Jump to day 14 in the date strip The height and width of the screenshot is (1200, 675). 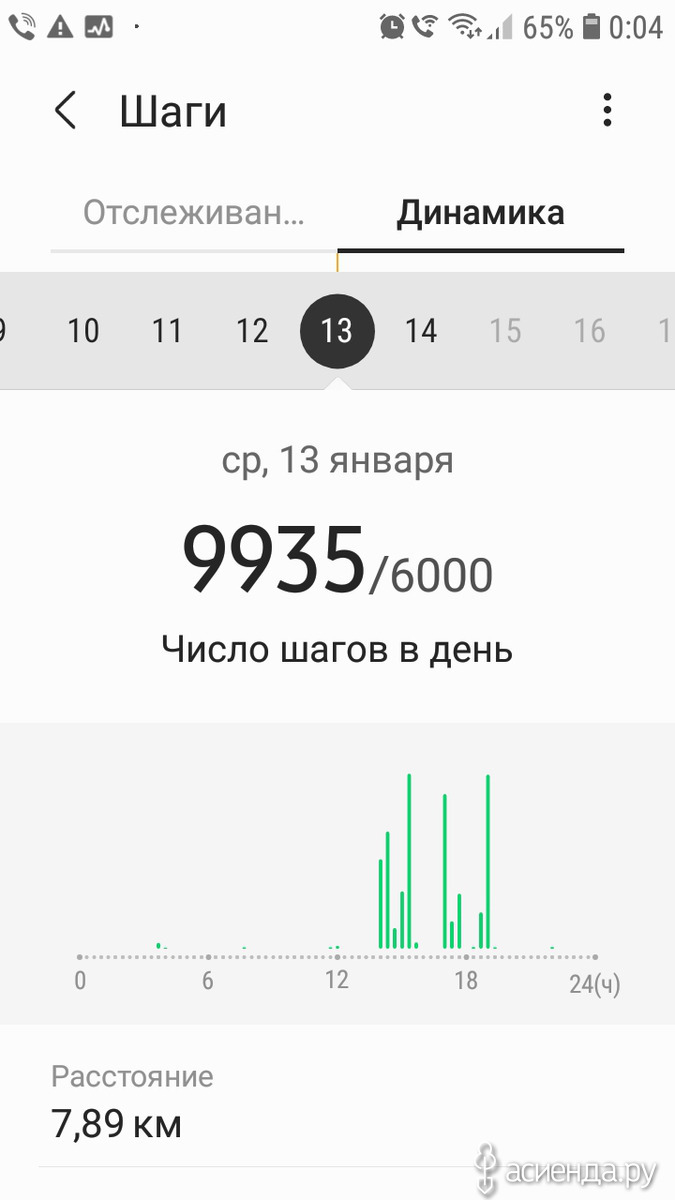point(421,331)
